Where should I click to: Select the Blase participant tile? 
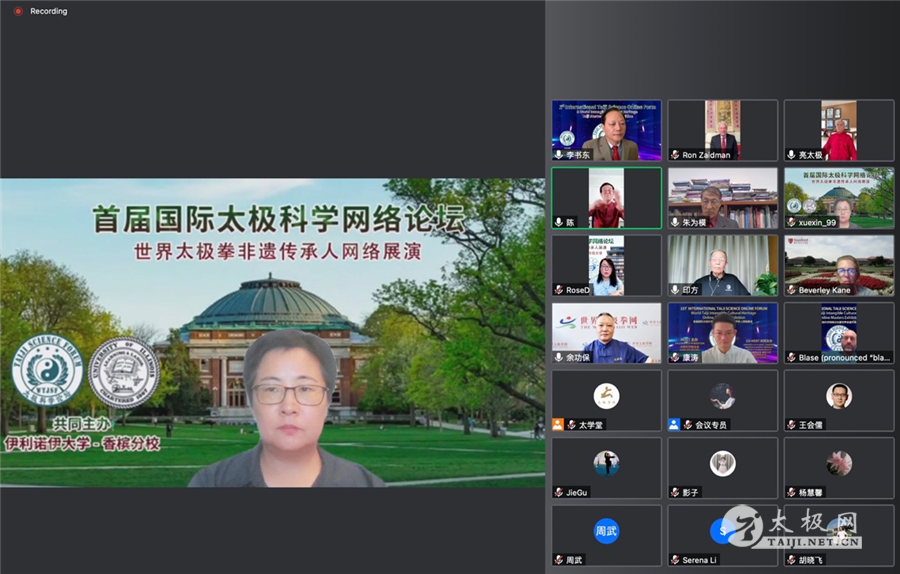[x=838, y=332]
